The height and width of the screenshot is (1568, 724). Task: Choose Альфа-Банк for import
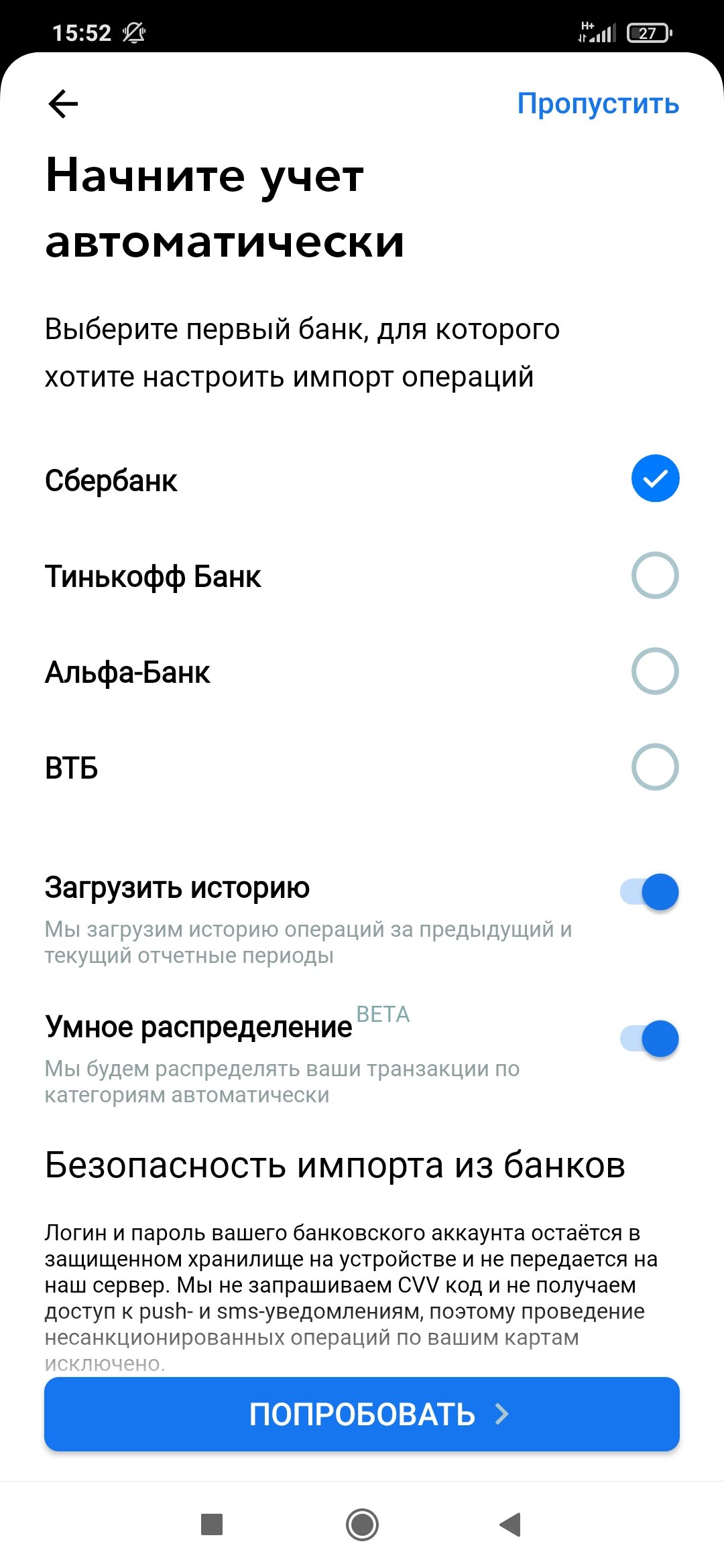655,671
